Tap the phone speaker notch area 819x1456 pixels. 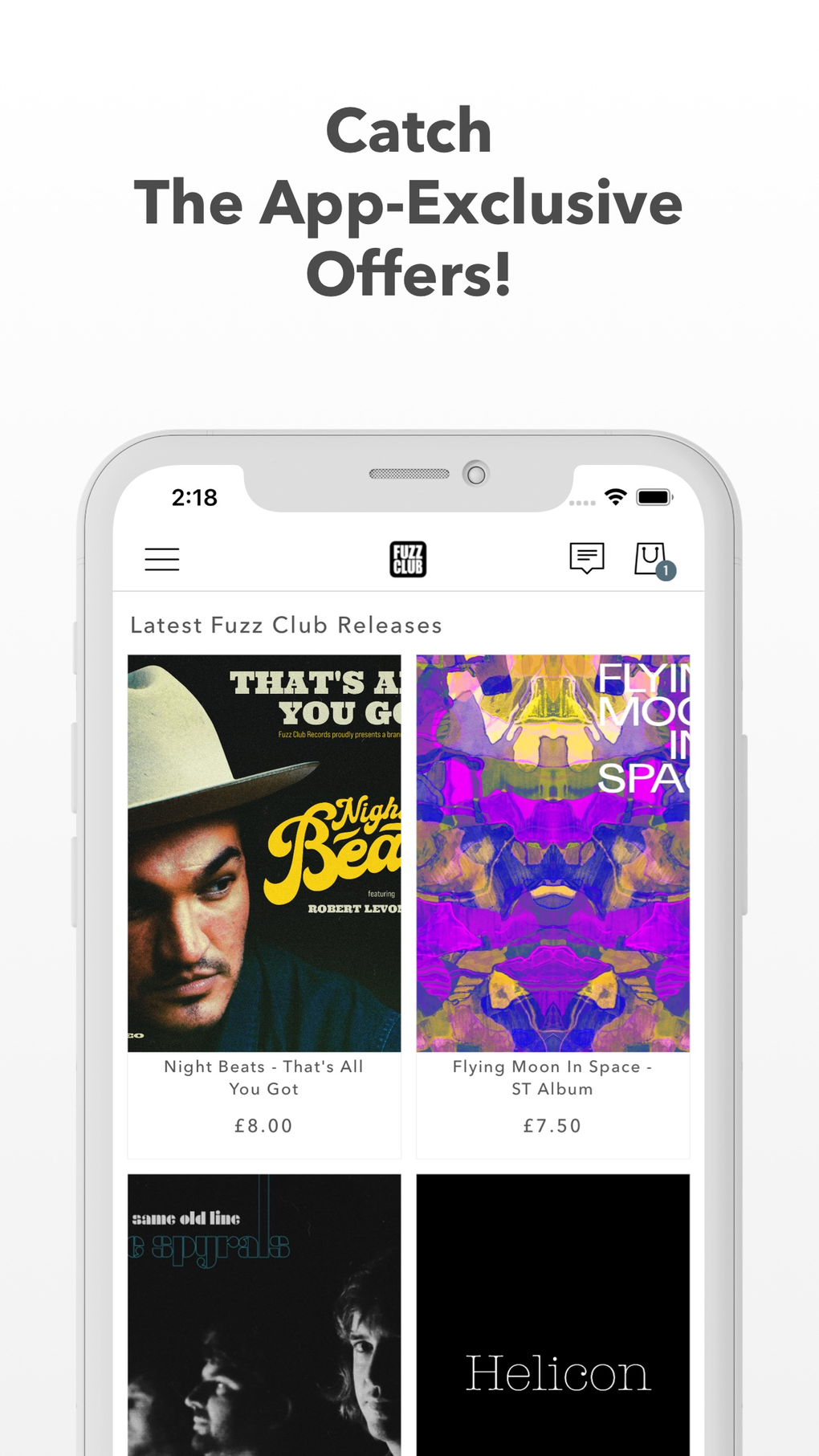click(409, 473)
